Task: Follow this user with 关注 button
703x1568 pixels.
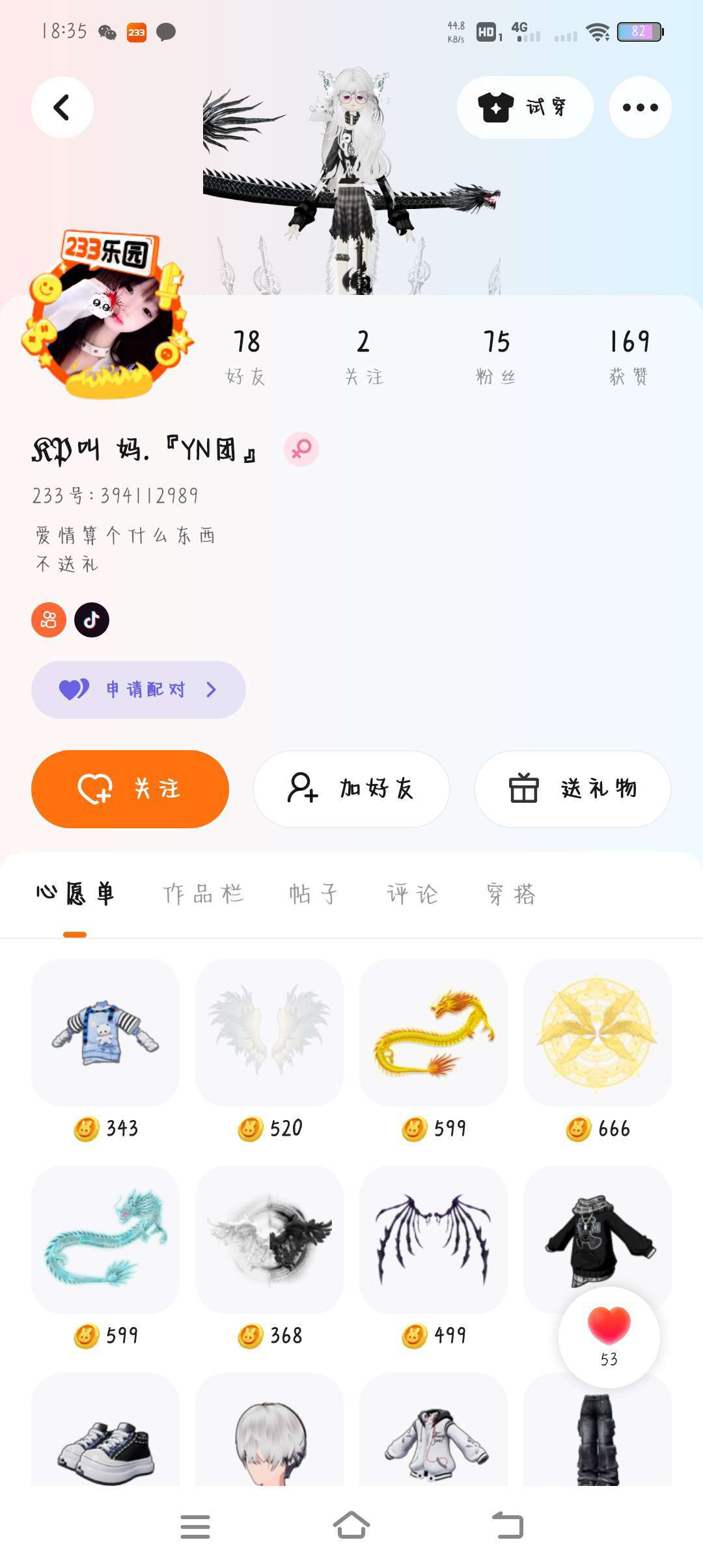Action: (130, 789)
